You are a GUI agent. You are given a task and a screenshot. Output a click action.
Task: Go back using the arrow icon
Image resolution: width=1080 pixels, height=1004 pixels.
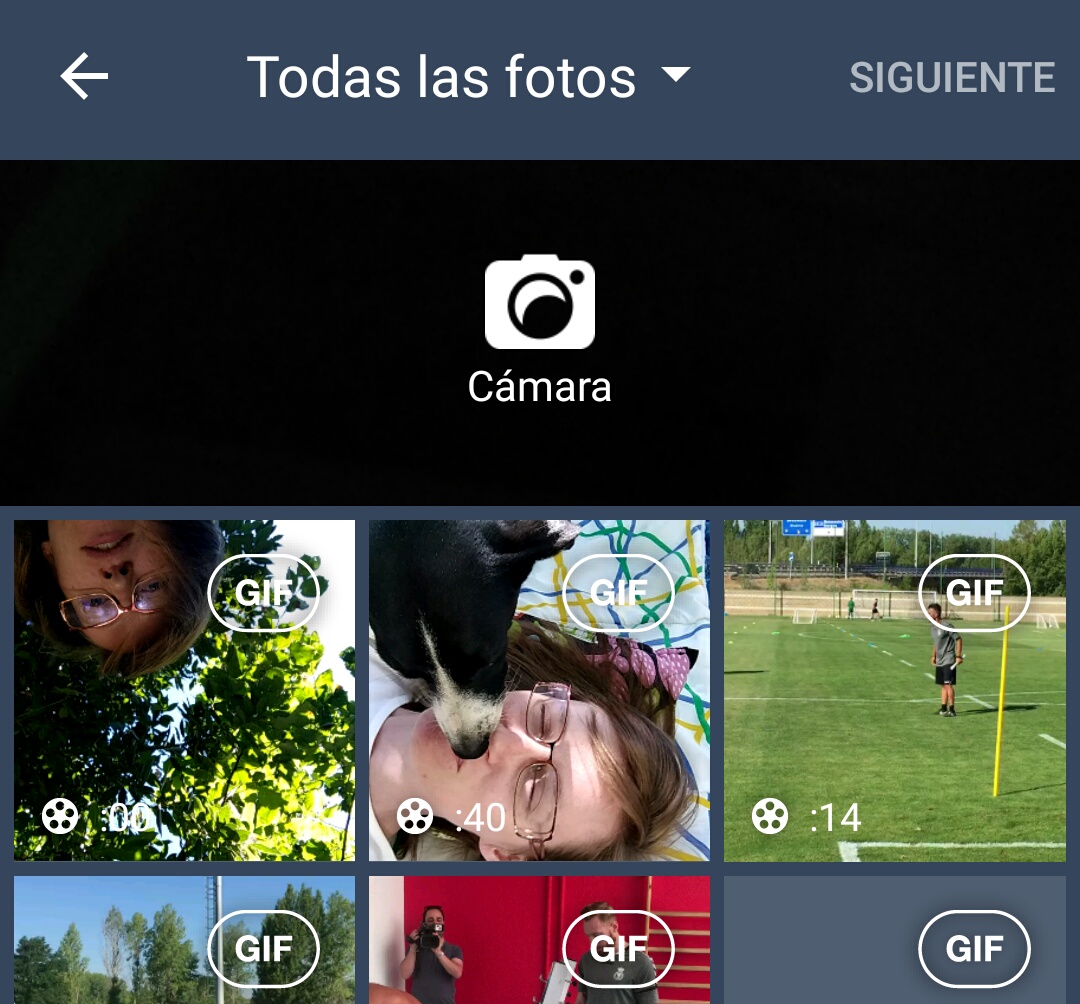click(x=84, y=78)
